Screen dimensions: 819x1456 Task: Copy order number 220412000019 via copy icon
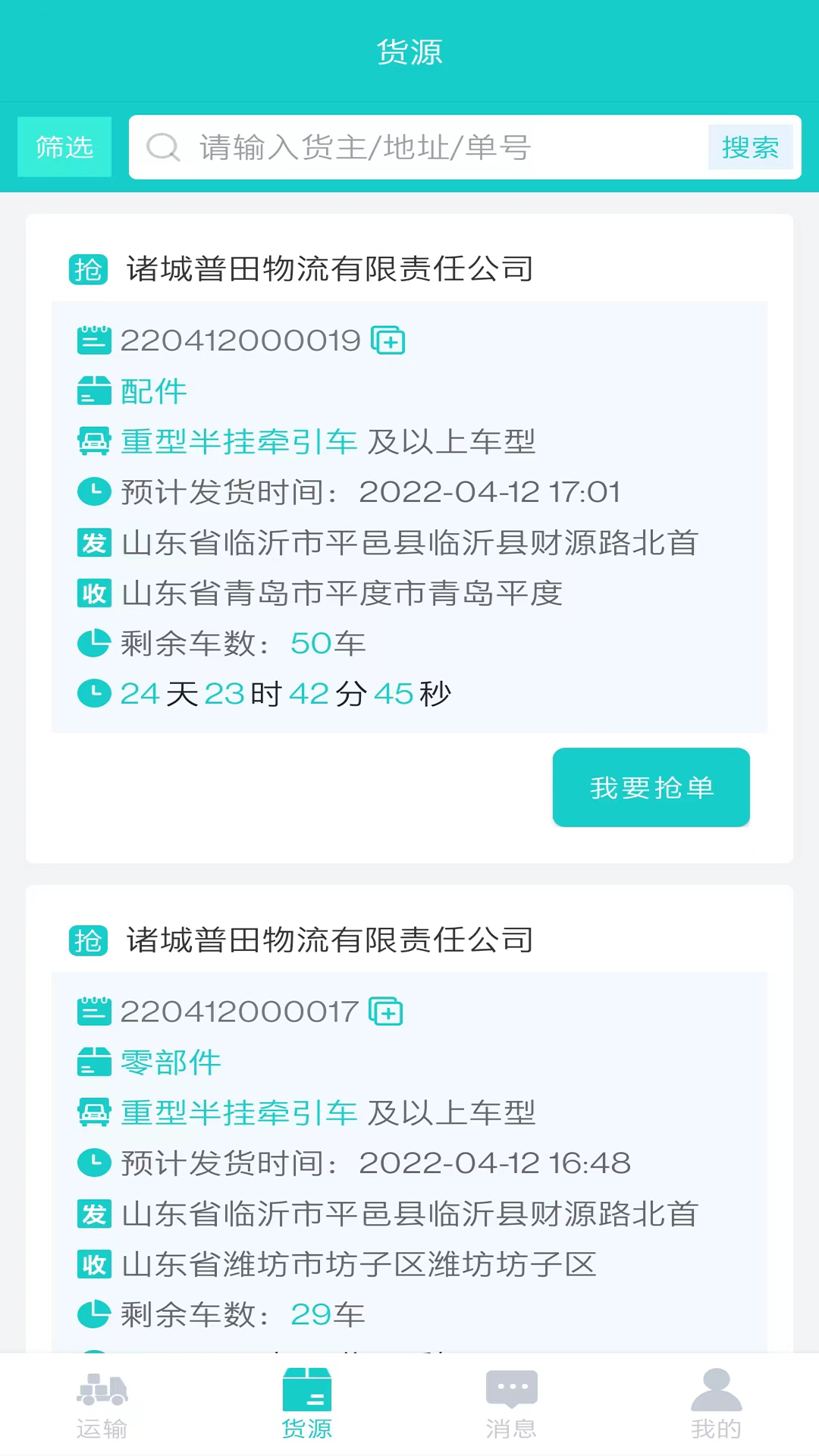389,340
